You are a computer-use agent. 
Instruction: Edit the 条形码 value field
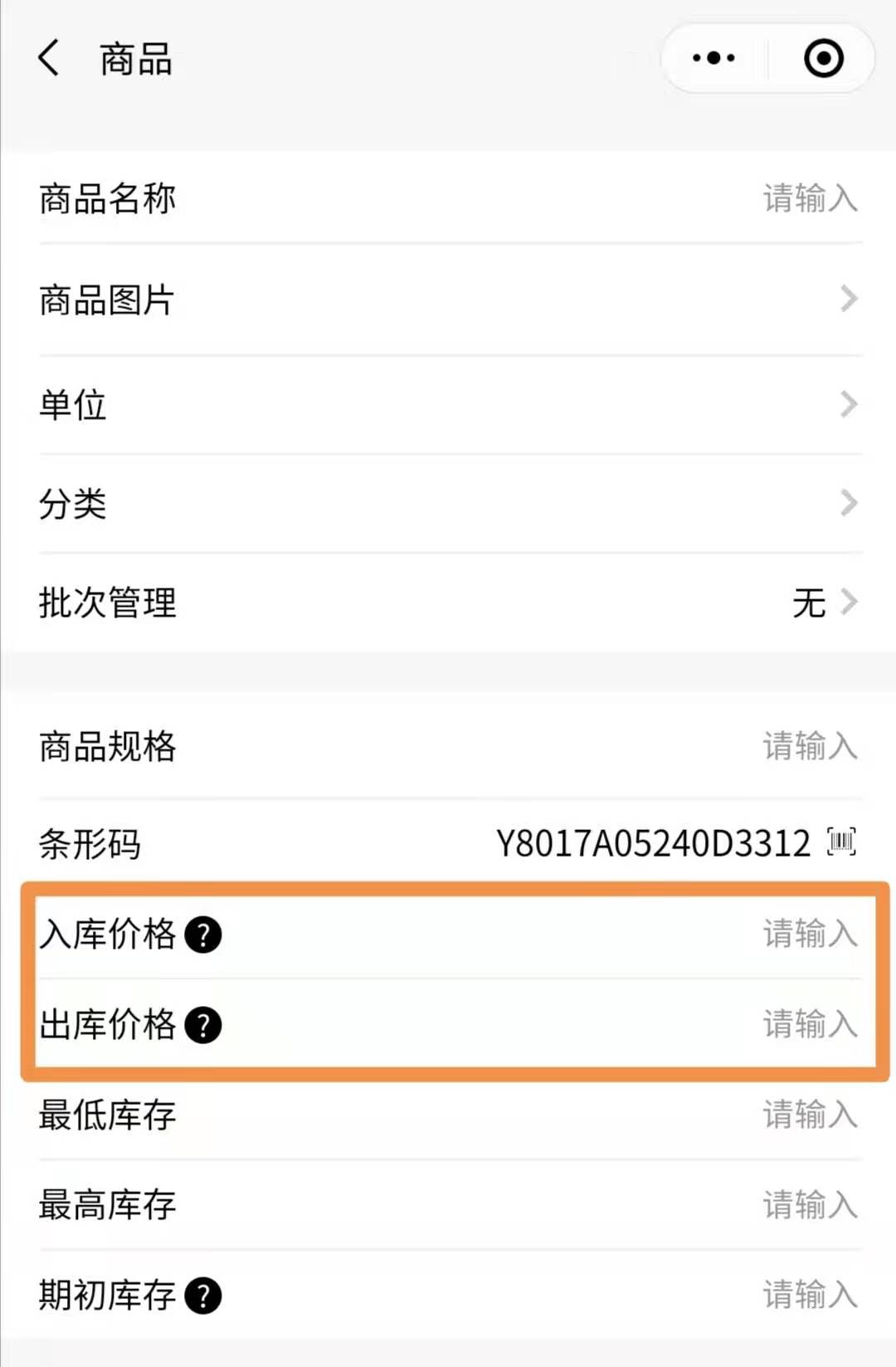(x=652, y=843)
